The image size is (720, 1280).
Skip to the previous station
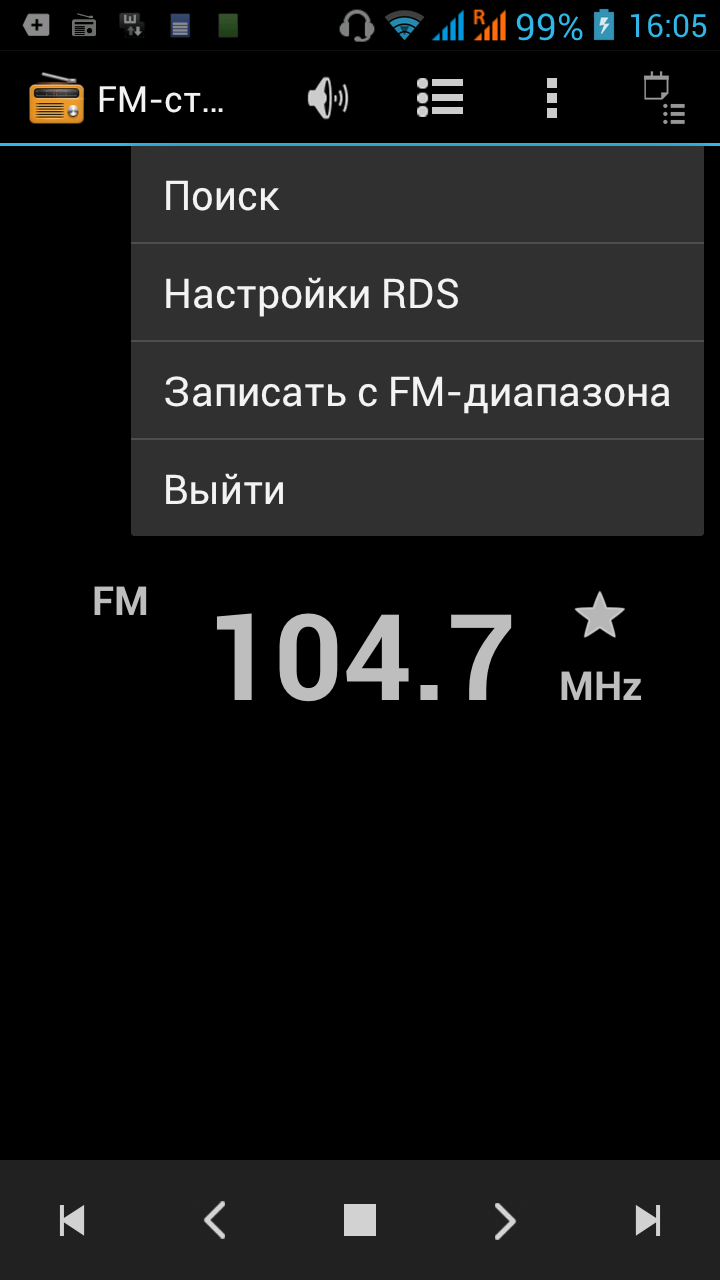pos(72,1220)
